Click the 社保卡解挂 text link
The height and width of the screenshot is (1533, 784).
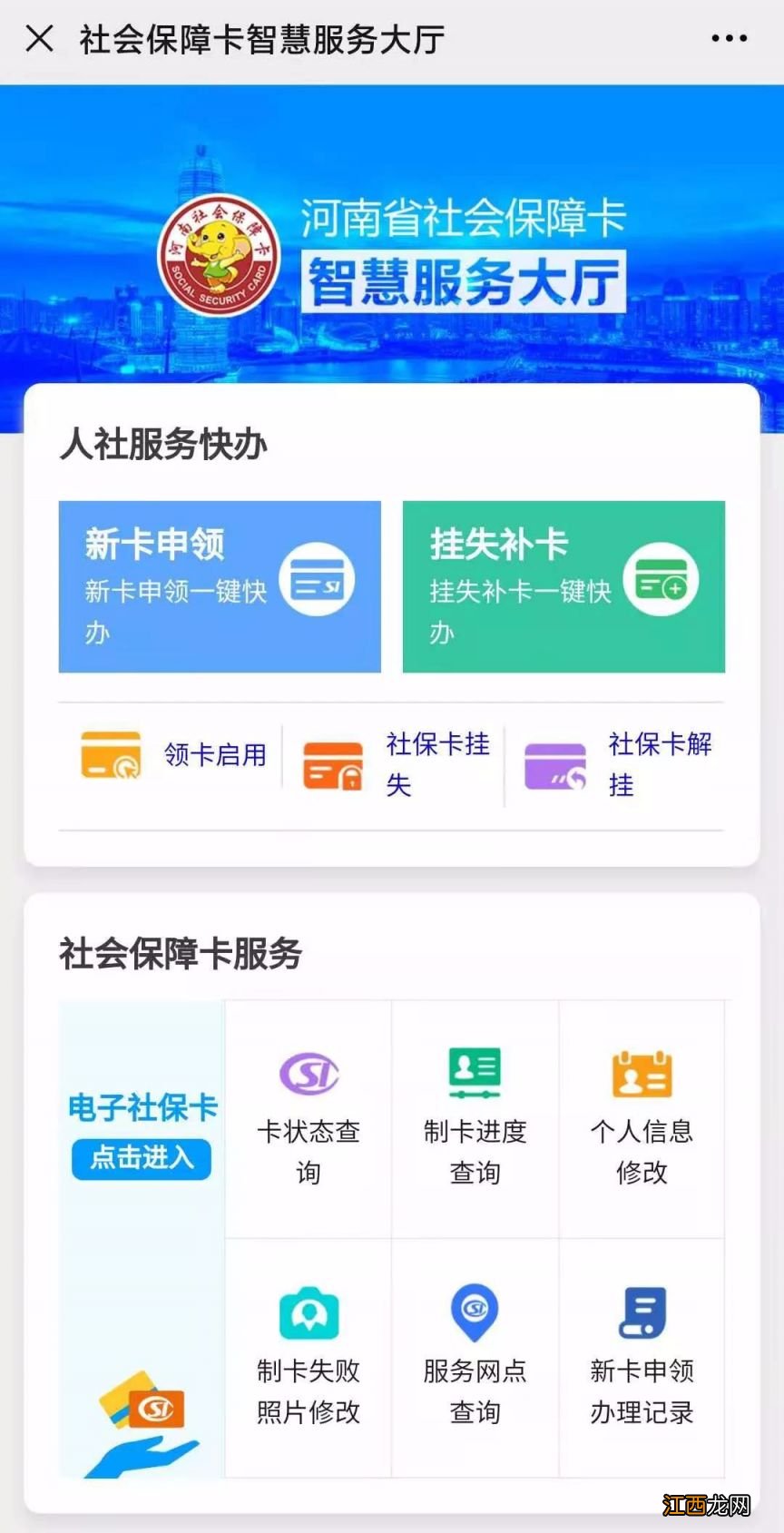660,765
